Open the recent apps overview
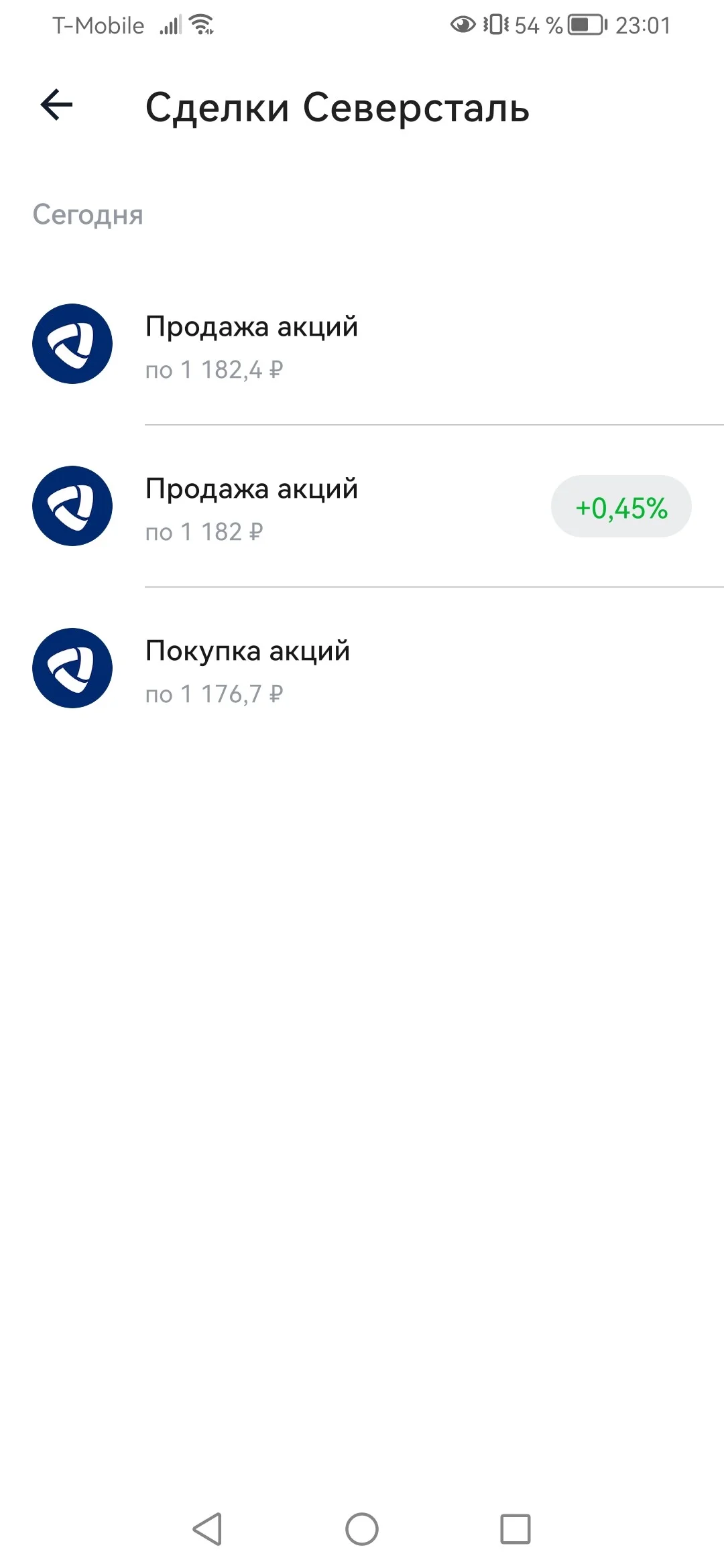This screenshot has width=724, height=1568. (x=516, y=1529)
